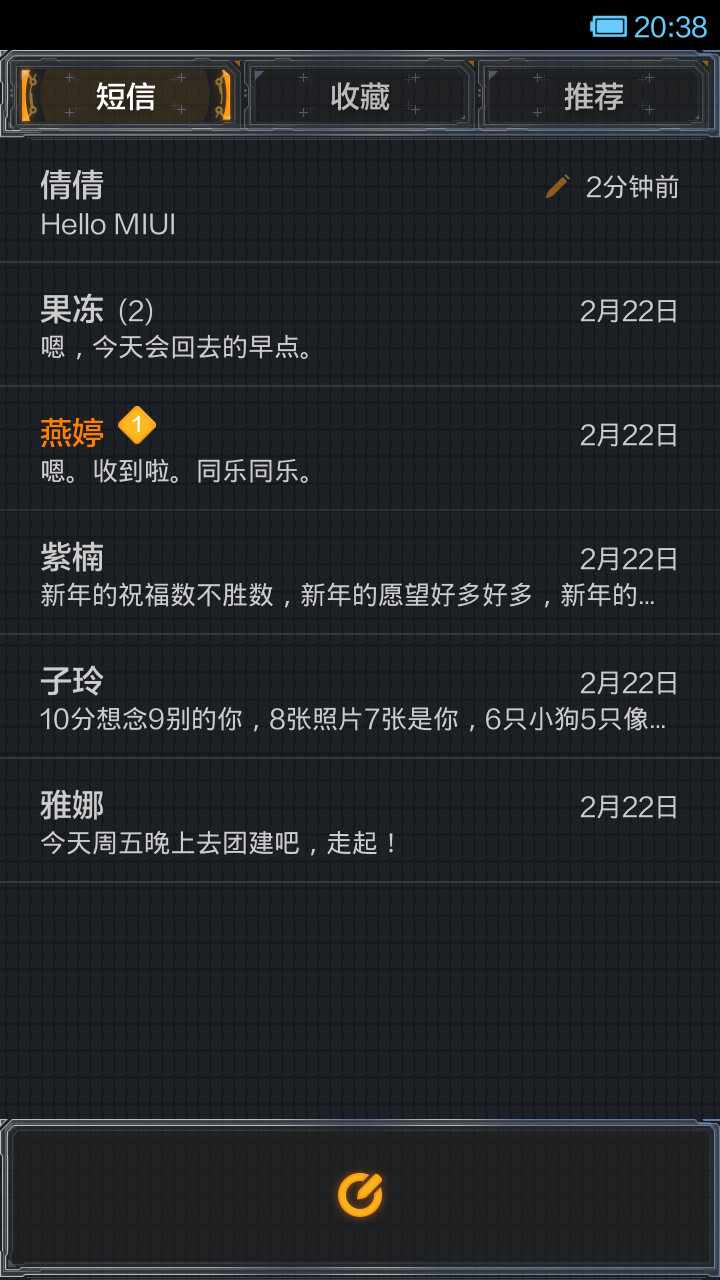
Task: View the New Year message from 紫楠
Action: click(x=360, y=573)
